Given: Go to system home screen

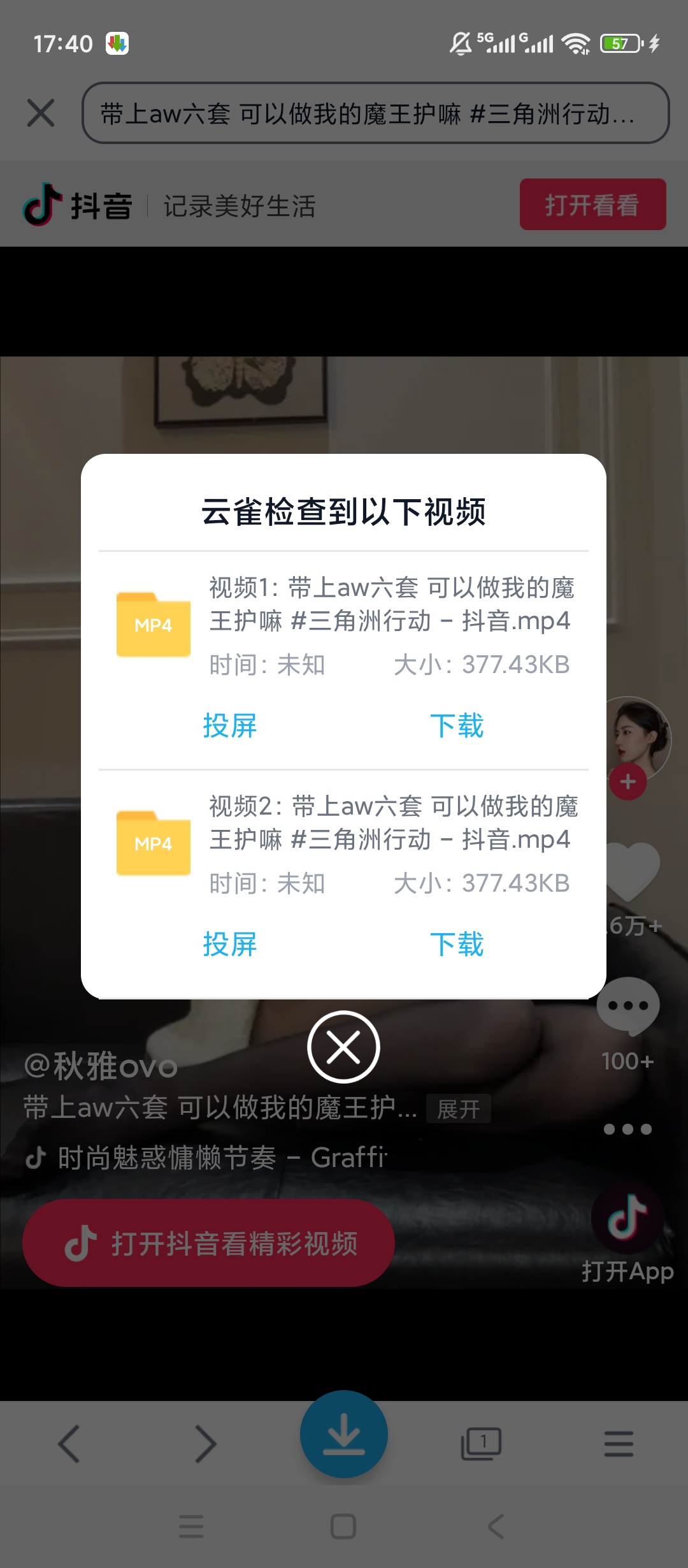Looking at the screenshot, I should coord(343,1527).
